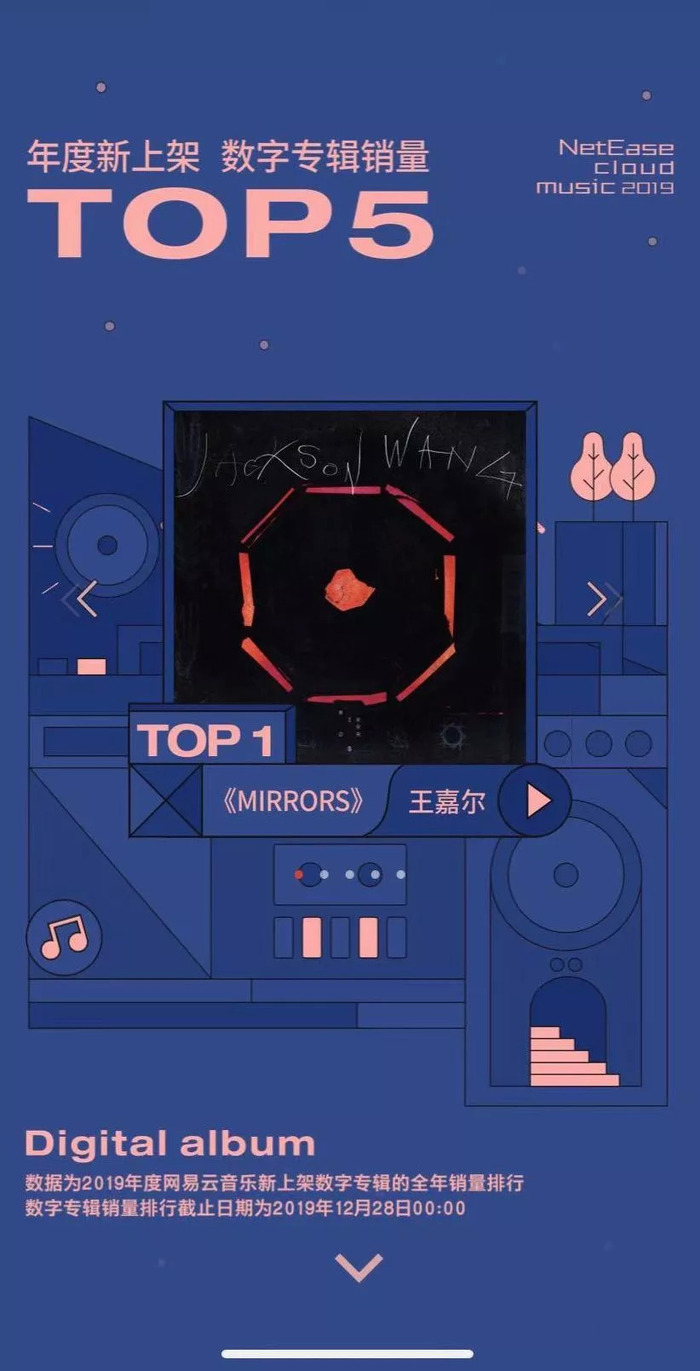Image resolution: width=700 pixels, height=1371 pixels.
Task: Play the MIRRORS album by 王嘉尔
Action: (536, 800)
